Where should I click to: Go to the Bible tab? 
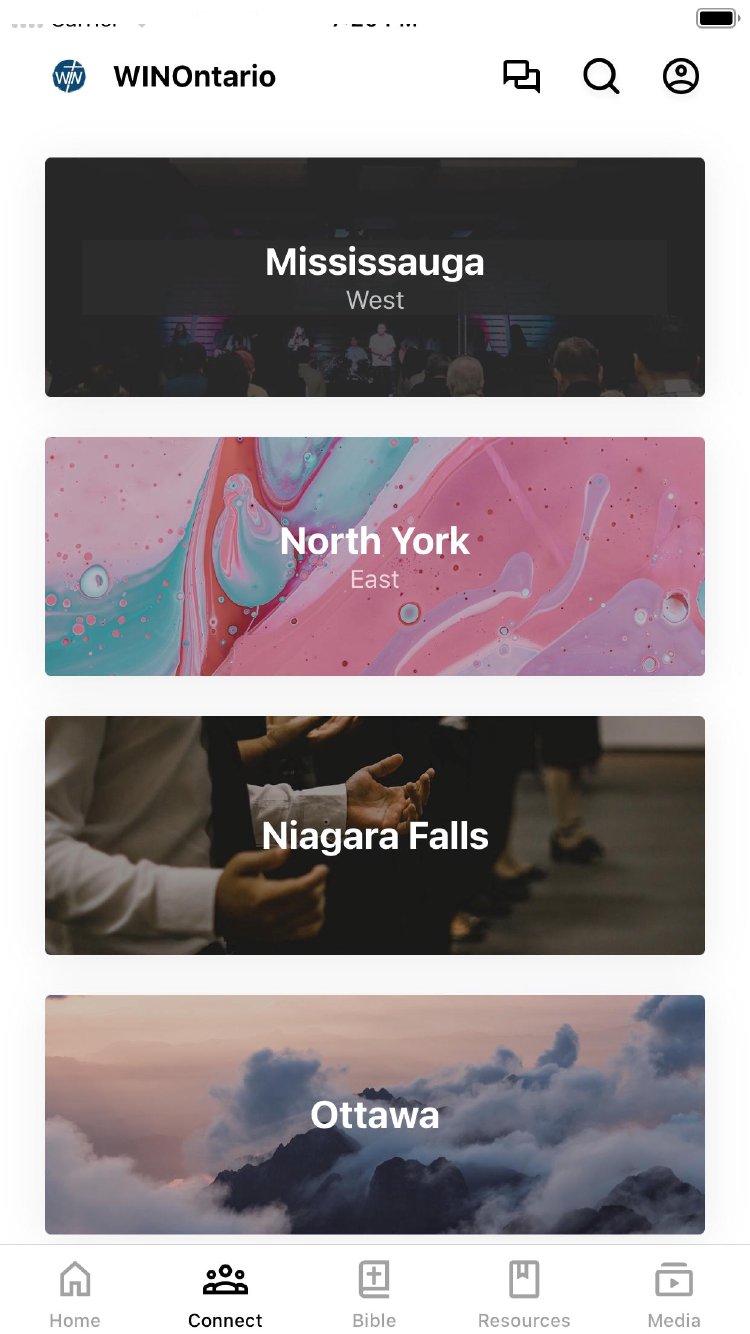point(374,1293)
